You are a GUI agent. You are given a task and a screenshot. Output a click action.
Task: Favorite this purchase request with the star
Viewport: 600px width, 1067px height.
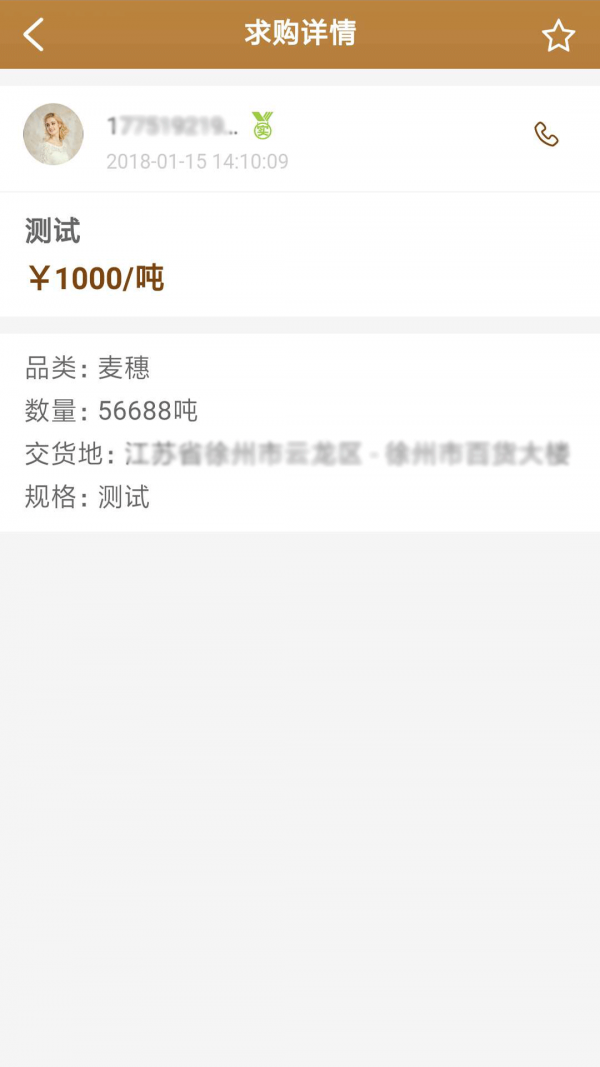(x=558, y=36)
